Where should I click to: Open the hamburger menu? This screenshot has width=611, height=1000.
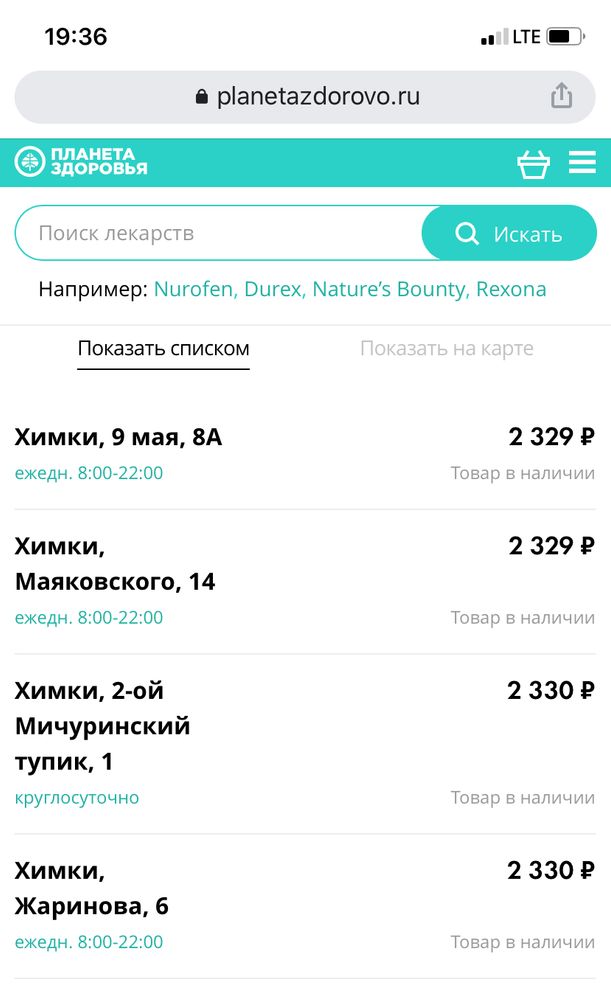coord(582,162)
